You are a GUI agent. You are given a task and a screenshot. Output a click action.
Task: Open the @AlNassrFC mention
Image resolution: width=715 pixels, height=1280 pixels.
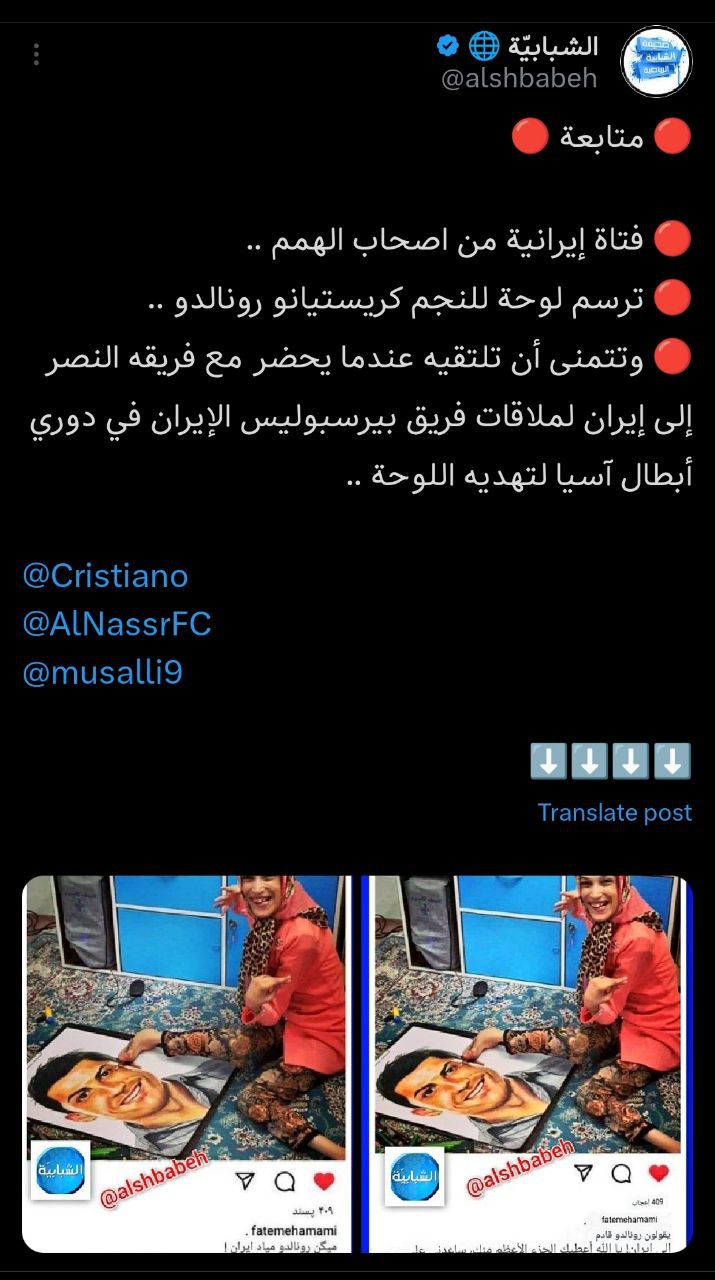pos(116,624)
